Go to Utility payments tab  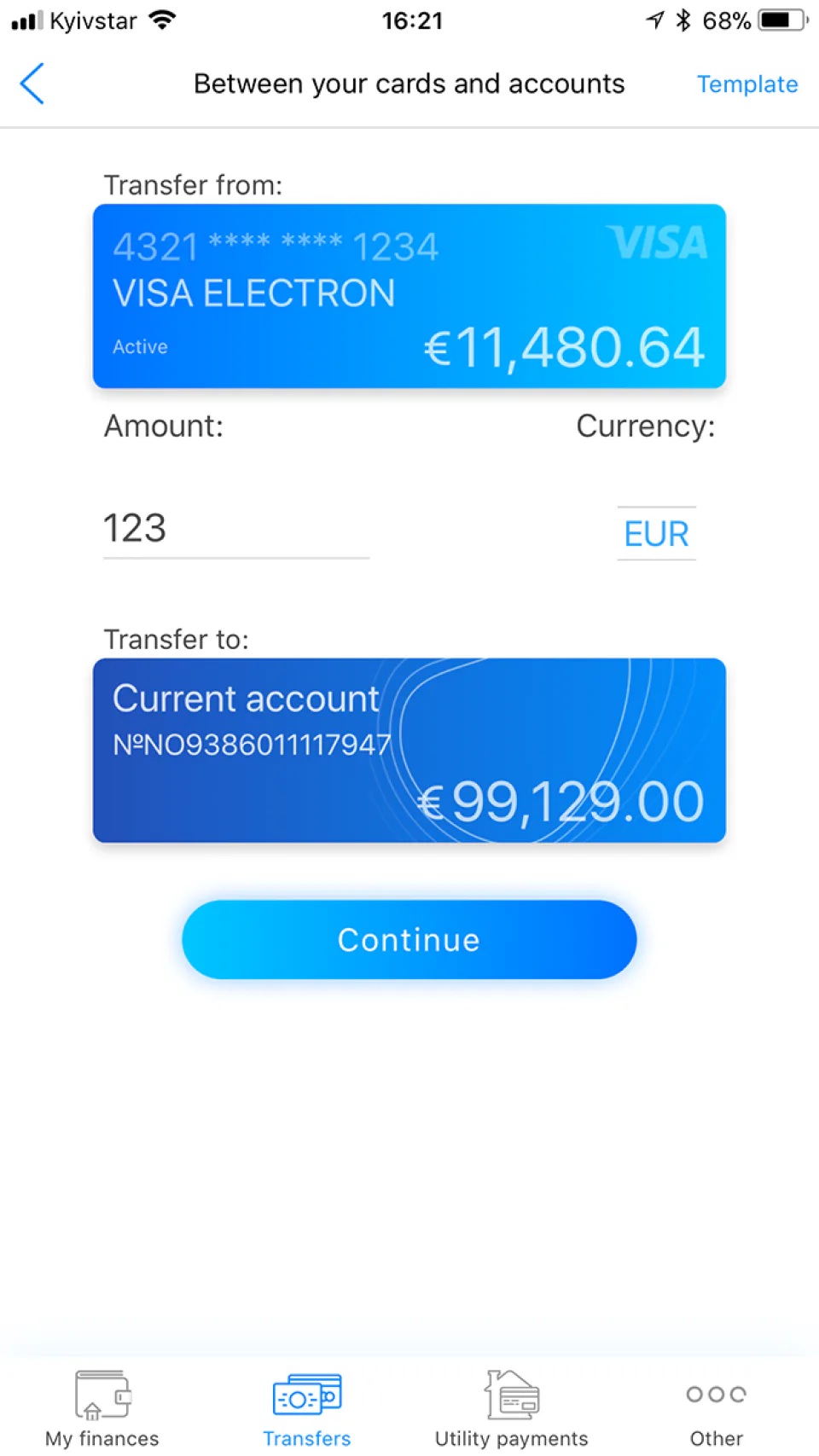point(512,1408)
